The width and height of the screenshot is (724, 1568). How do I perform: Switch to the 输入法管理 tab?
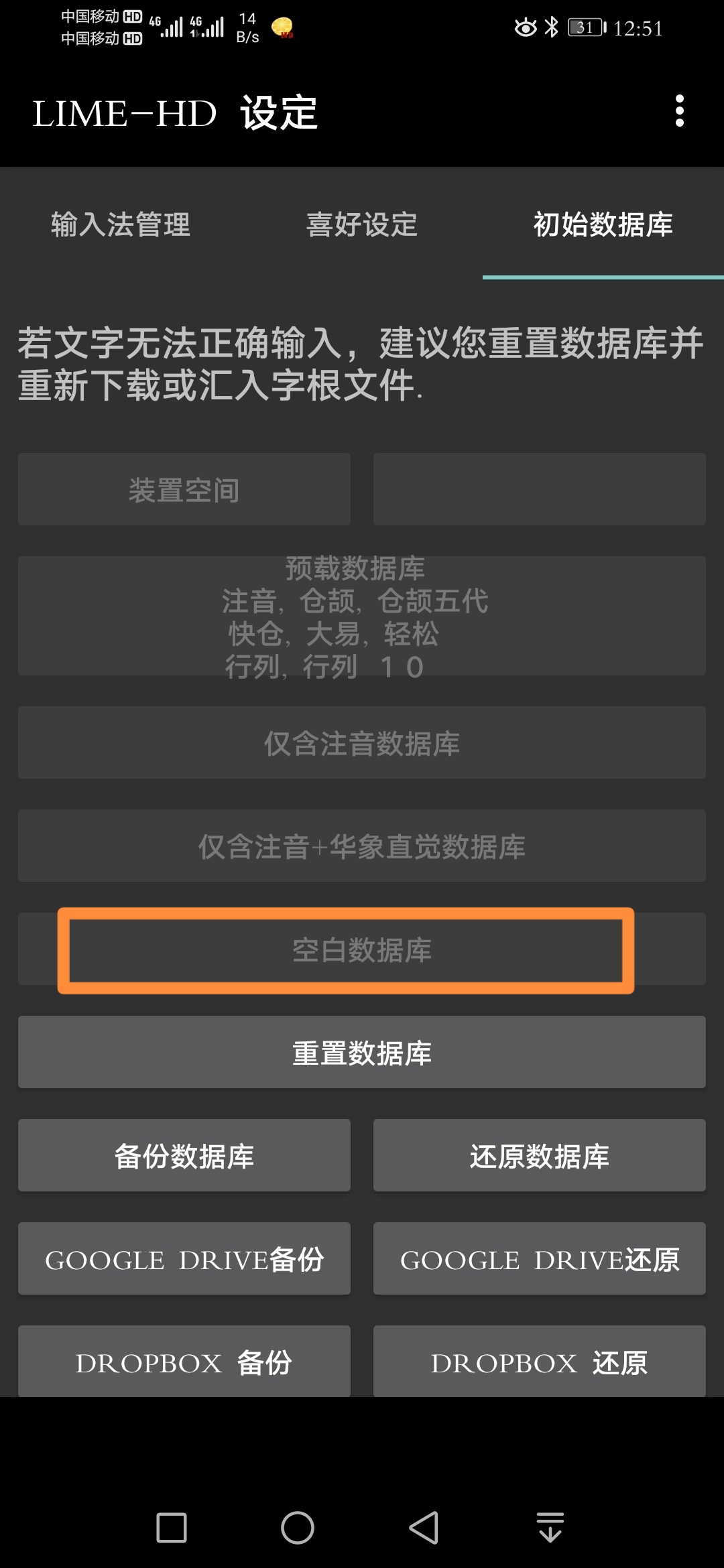pyautogui.click(x=121, y=224)
